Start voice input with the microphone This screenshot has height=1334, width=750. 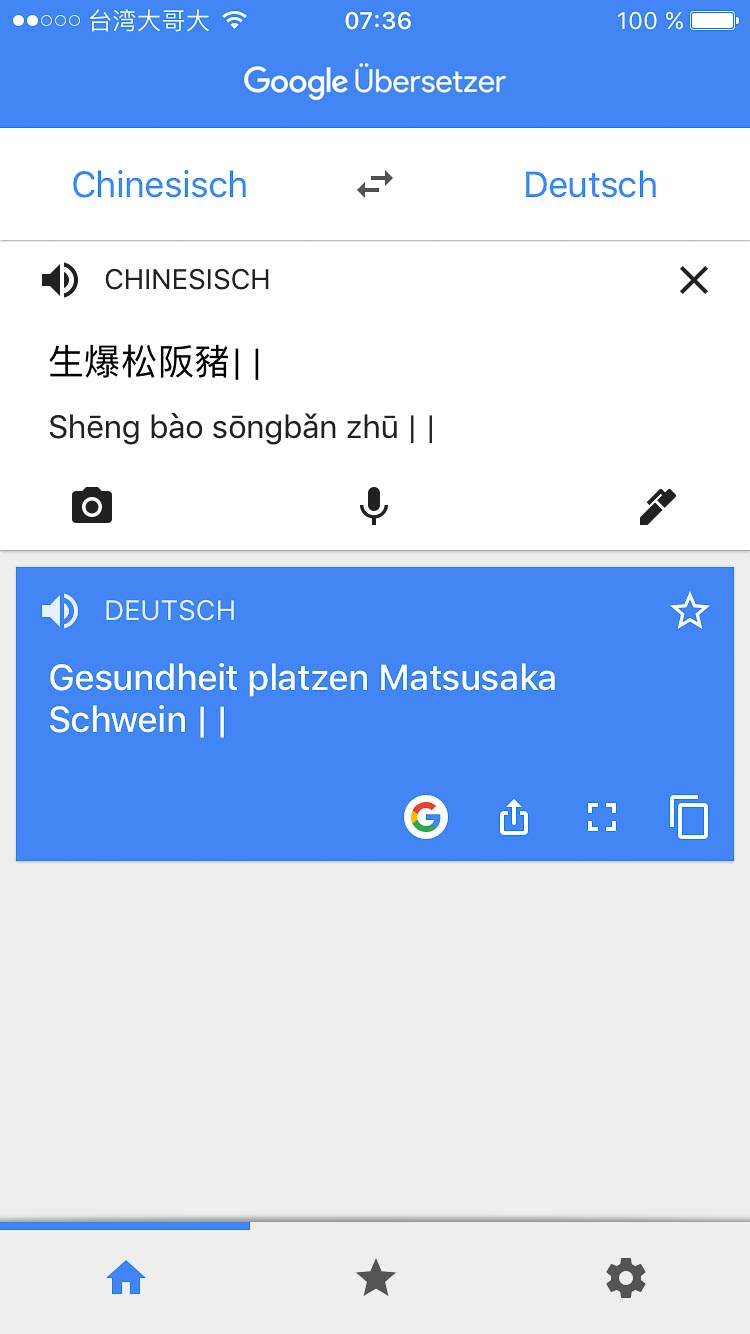(374, 506)
